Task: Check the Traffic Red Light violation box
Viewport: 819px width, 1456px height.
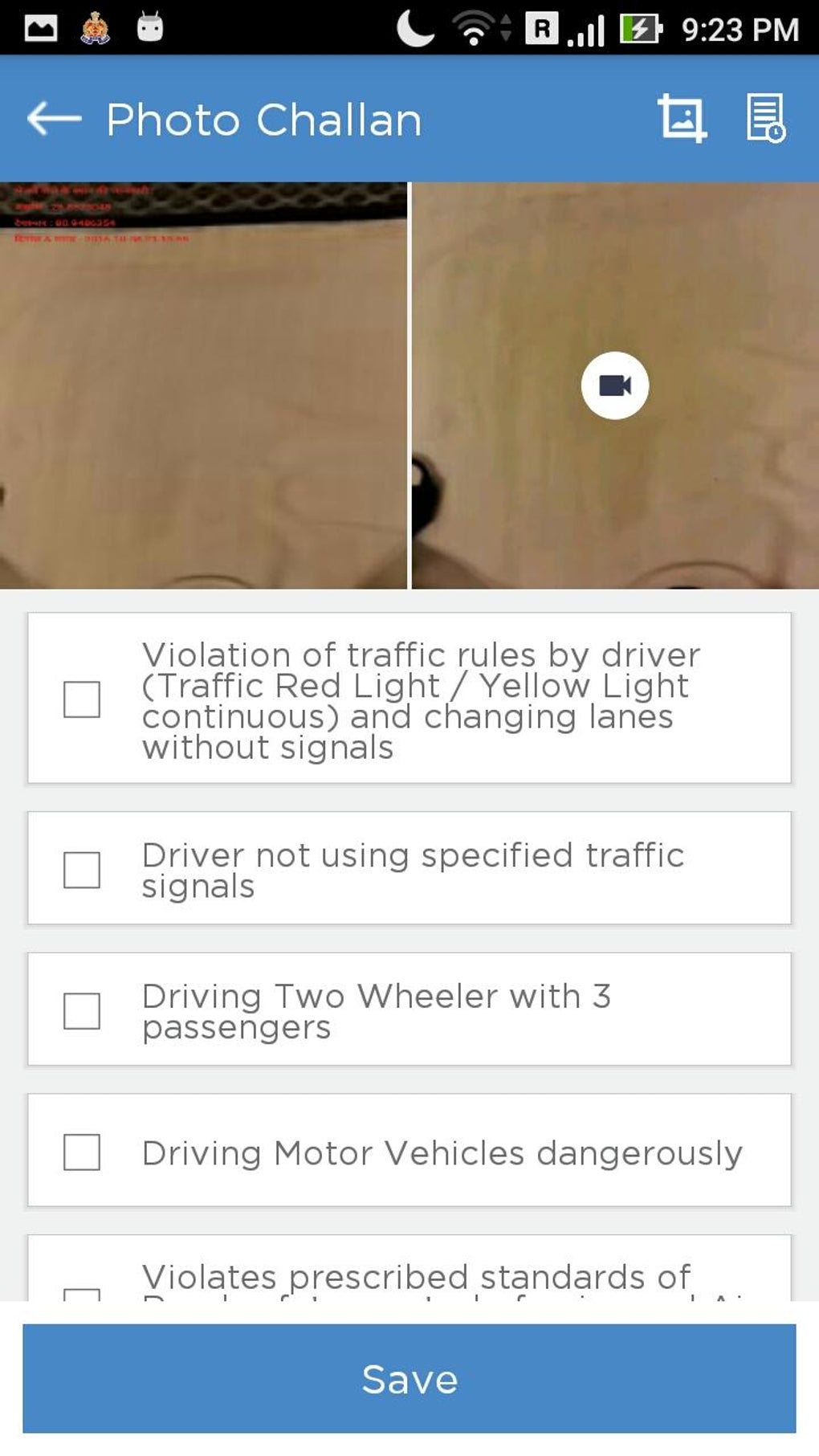Action: point(82,699)
